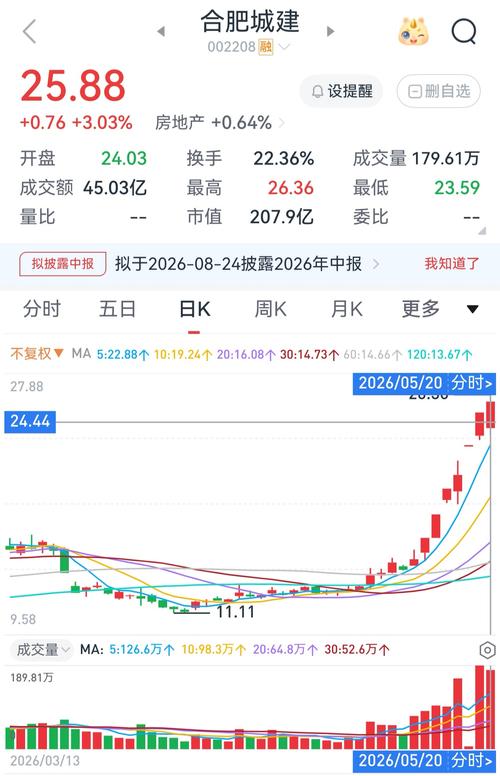The image size is (500, 776).
Task: Switch to the 周K chart tab
Action: (270, 309)
